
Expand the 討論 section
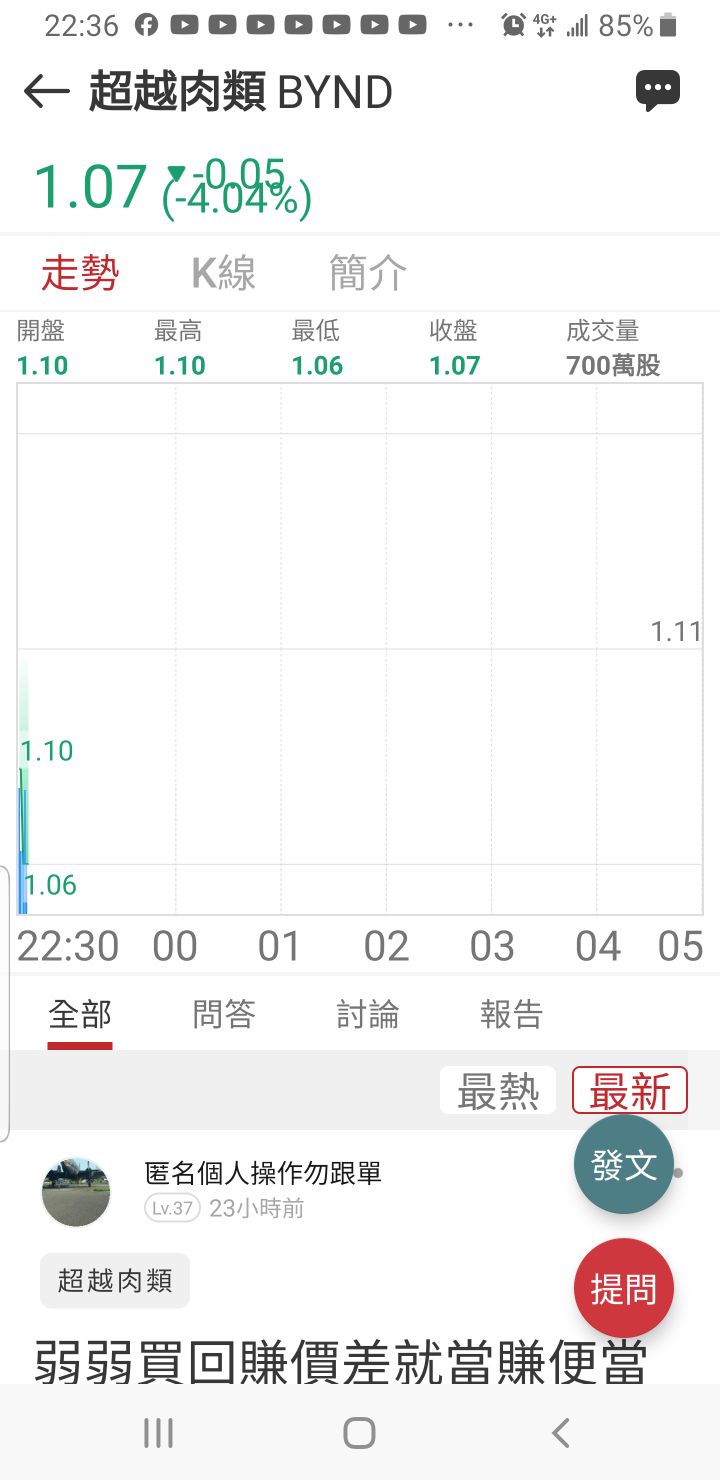point(365,1014)
